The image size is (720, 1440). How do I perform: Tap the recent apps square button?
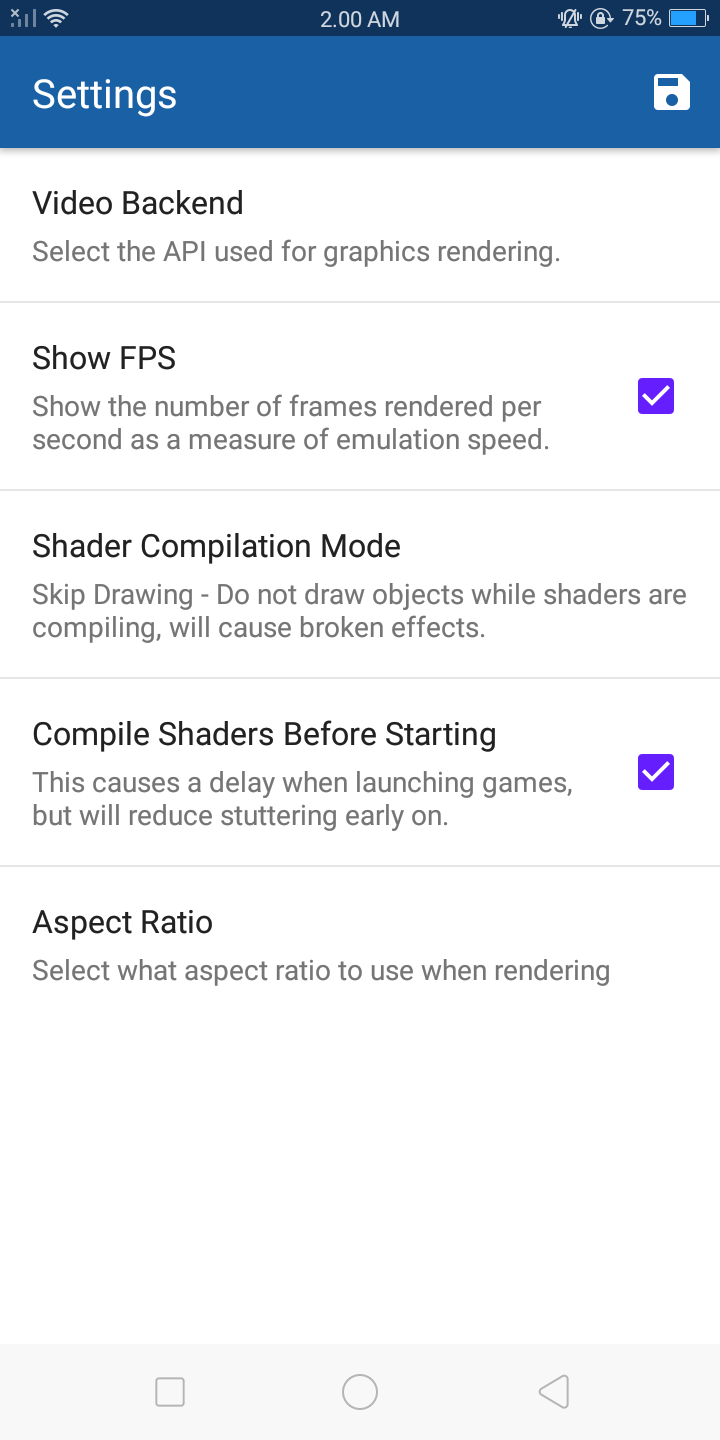(x=170, y=1391)
